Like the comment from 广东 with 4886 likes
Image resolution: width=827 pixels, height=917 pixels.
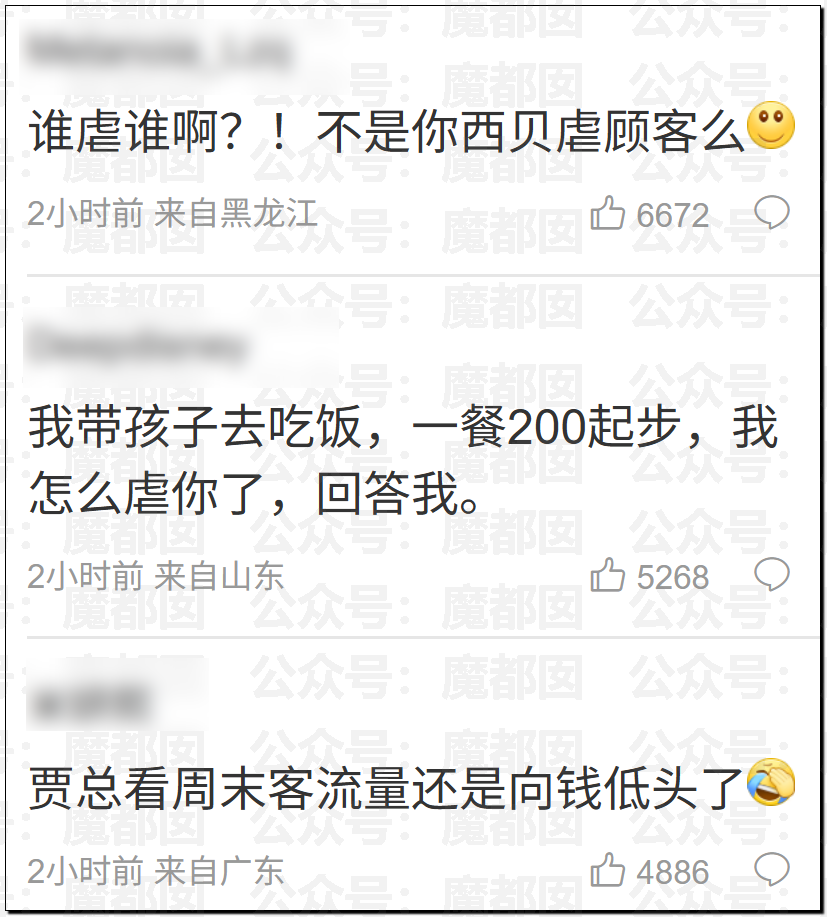[608, 870]
